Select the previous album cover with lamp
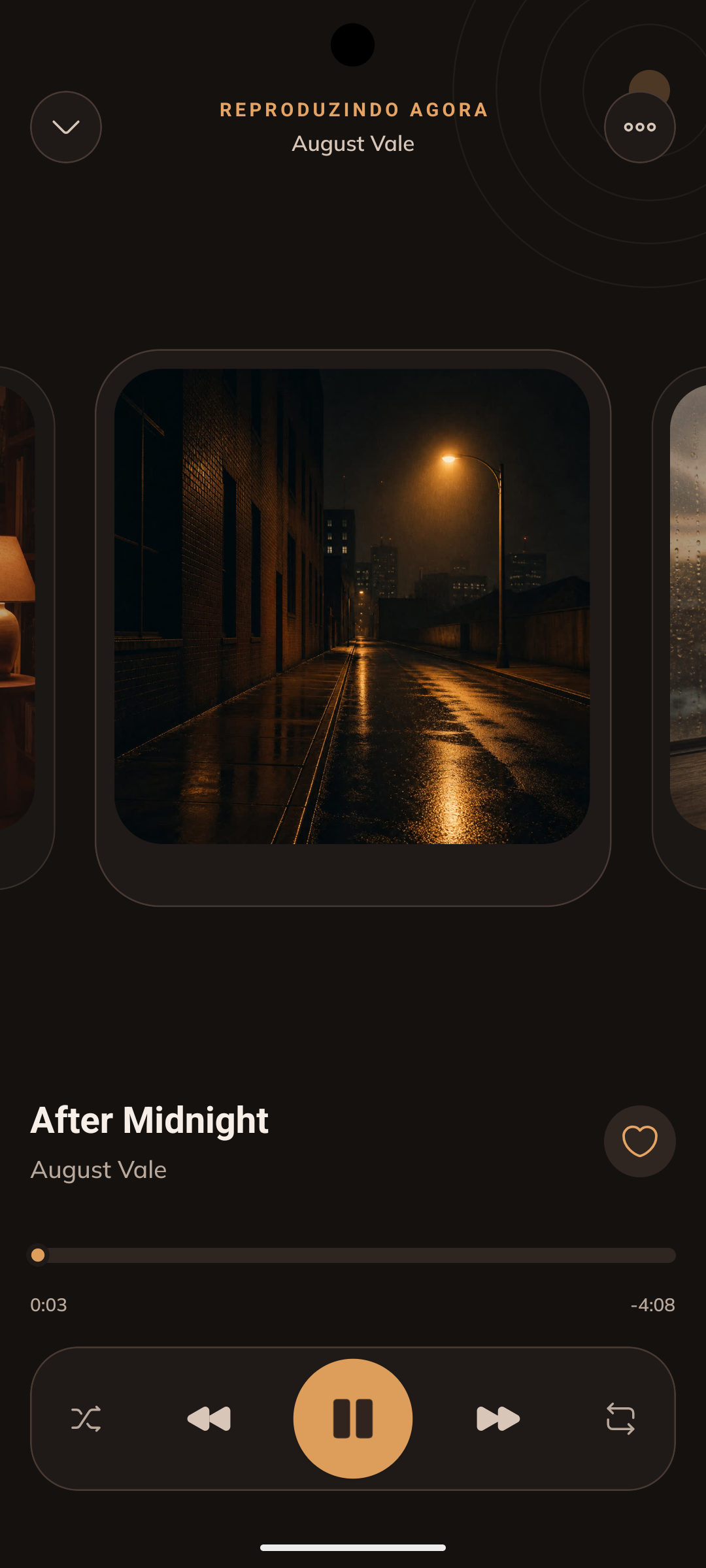 point(26,628)
